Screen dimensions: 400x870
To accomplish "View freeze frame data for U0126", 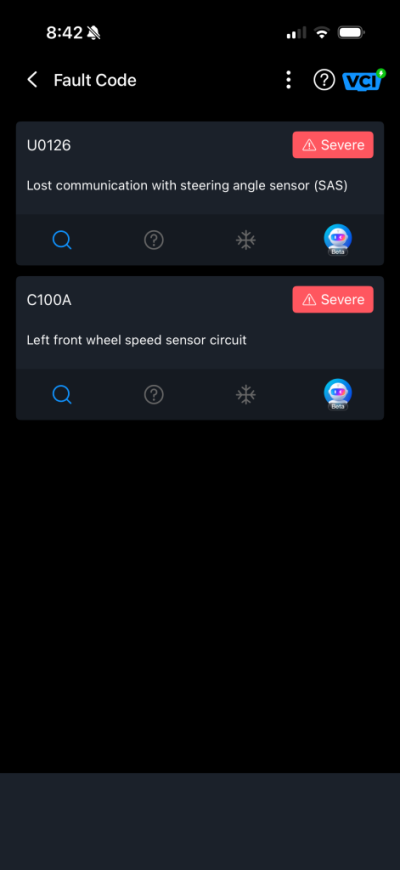I will (246, 240).
